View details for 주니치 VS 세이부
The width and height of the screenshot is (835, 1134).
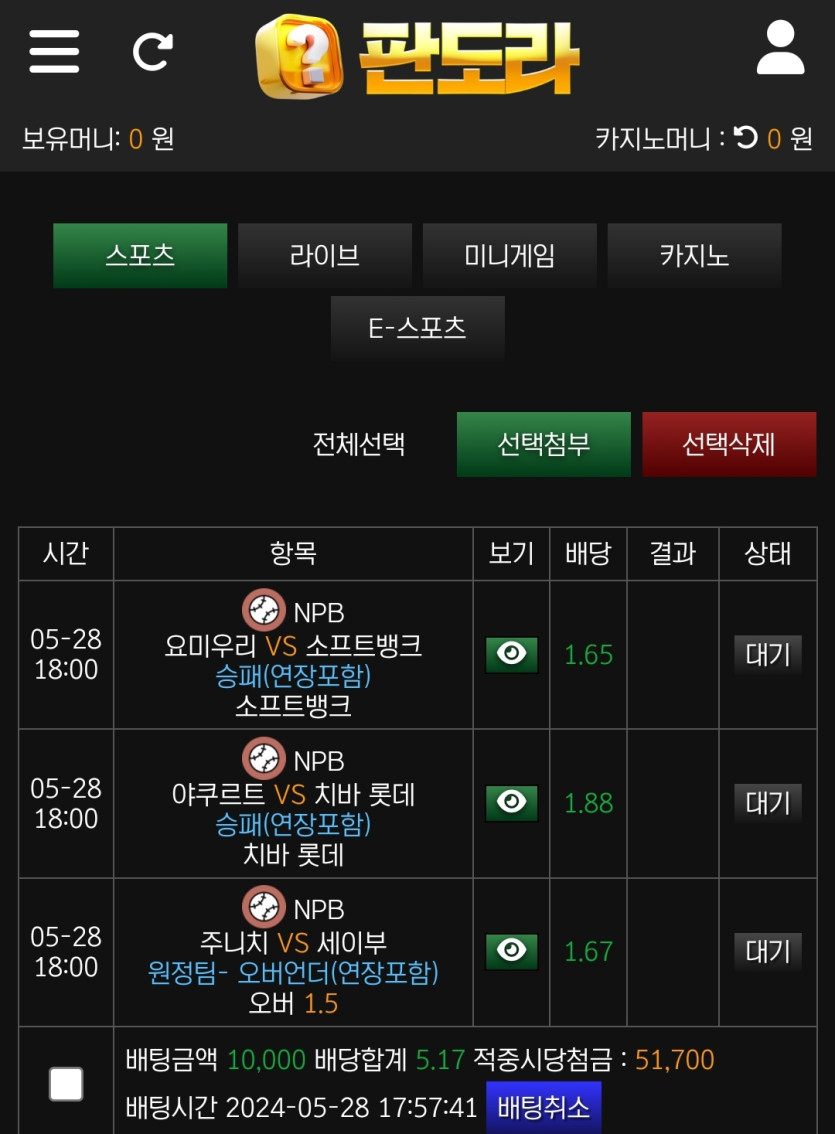[x=511, y=951]
